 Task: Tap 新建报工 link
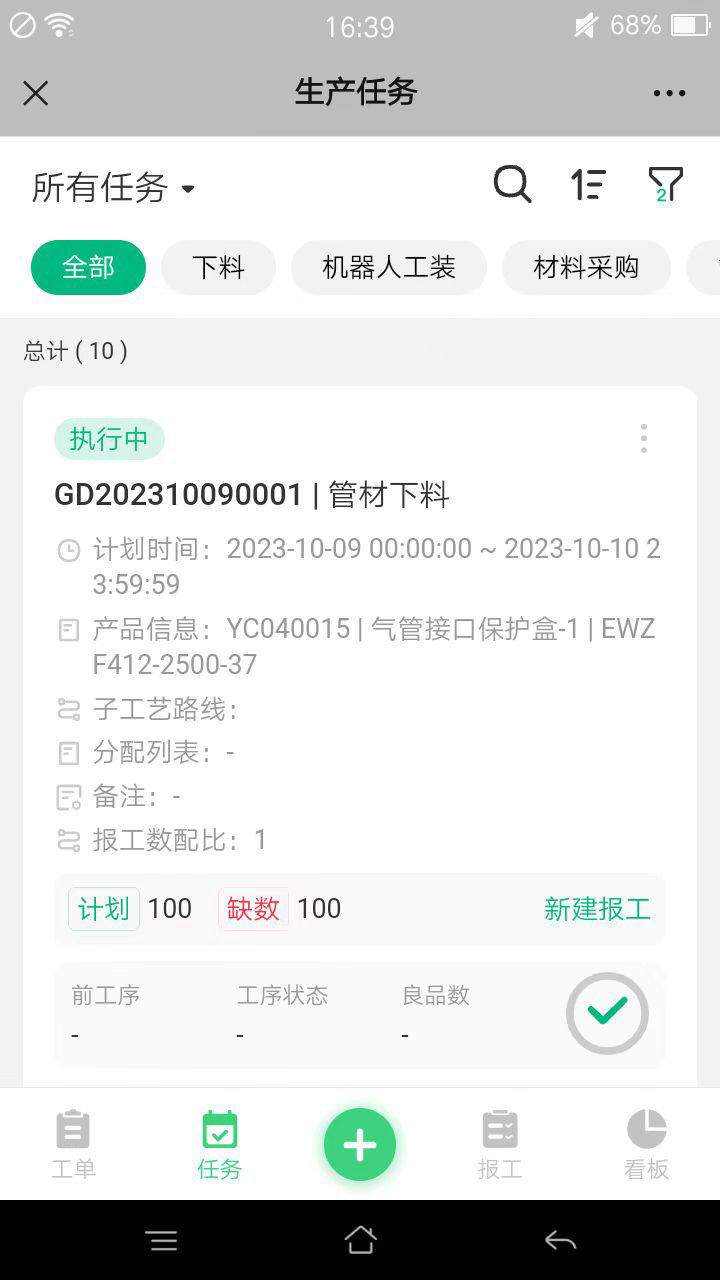[x=597, y=909]
